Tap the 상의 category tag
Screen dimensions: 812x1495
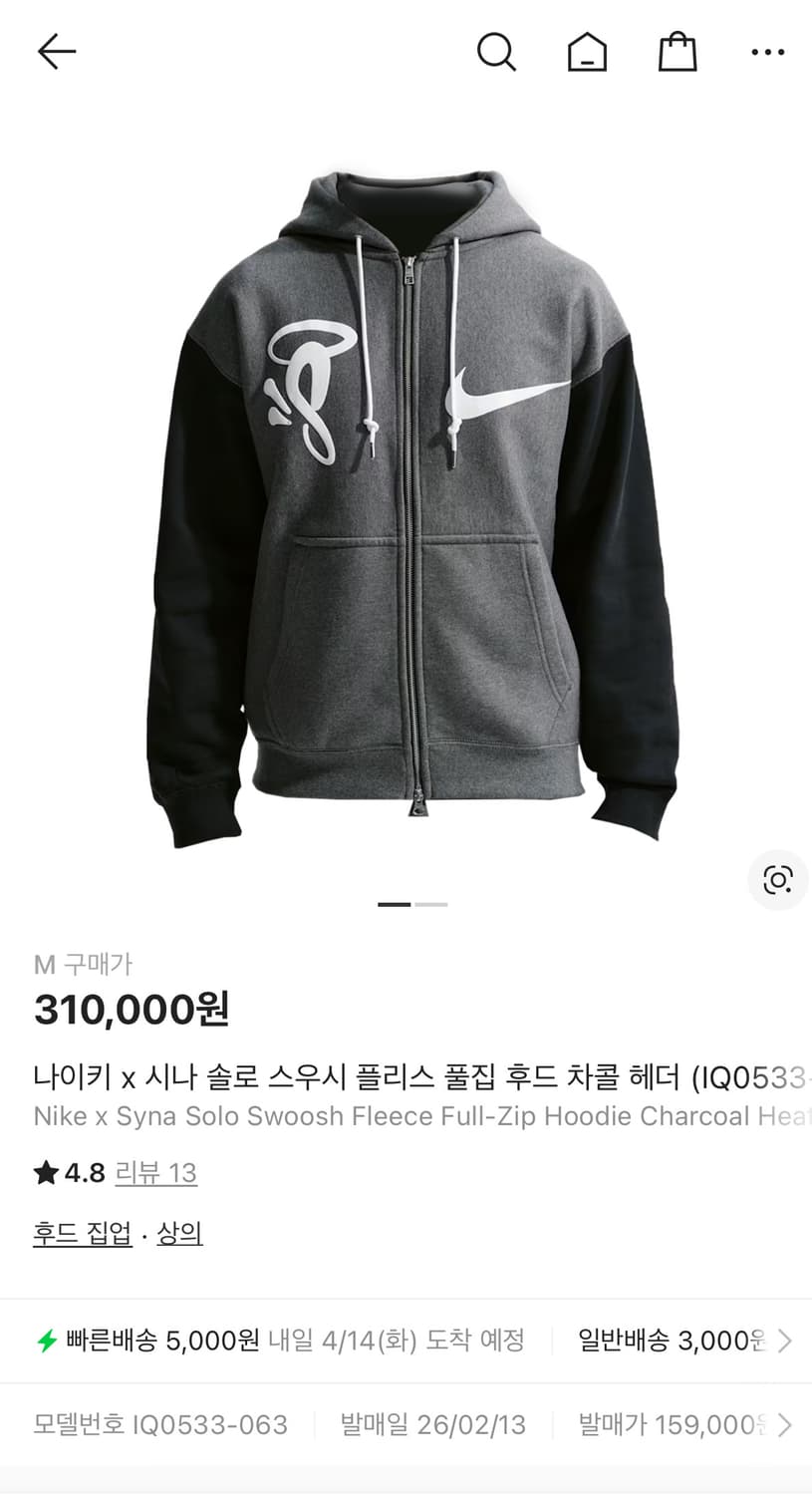(x=180, y=1233)
